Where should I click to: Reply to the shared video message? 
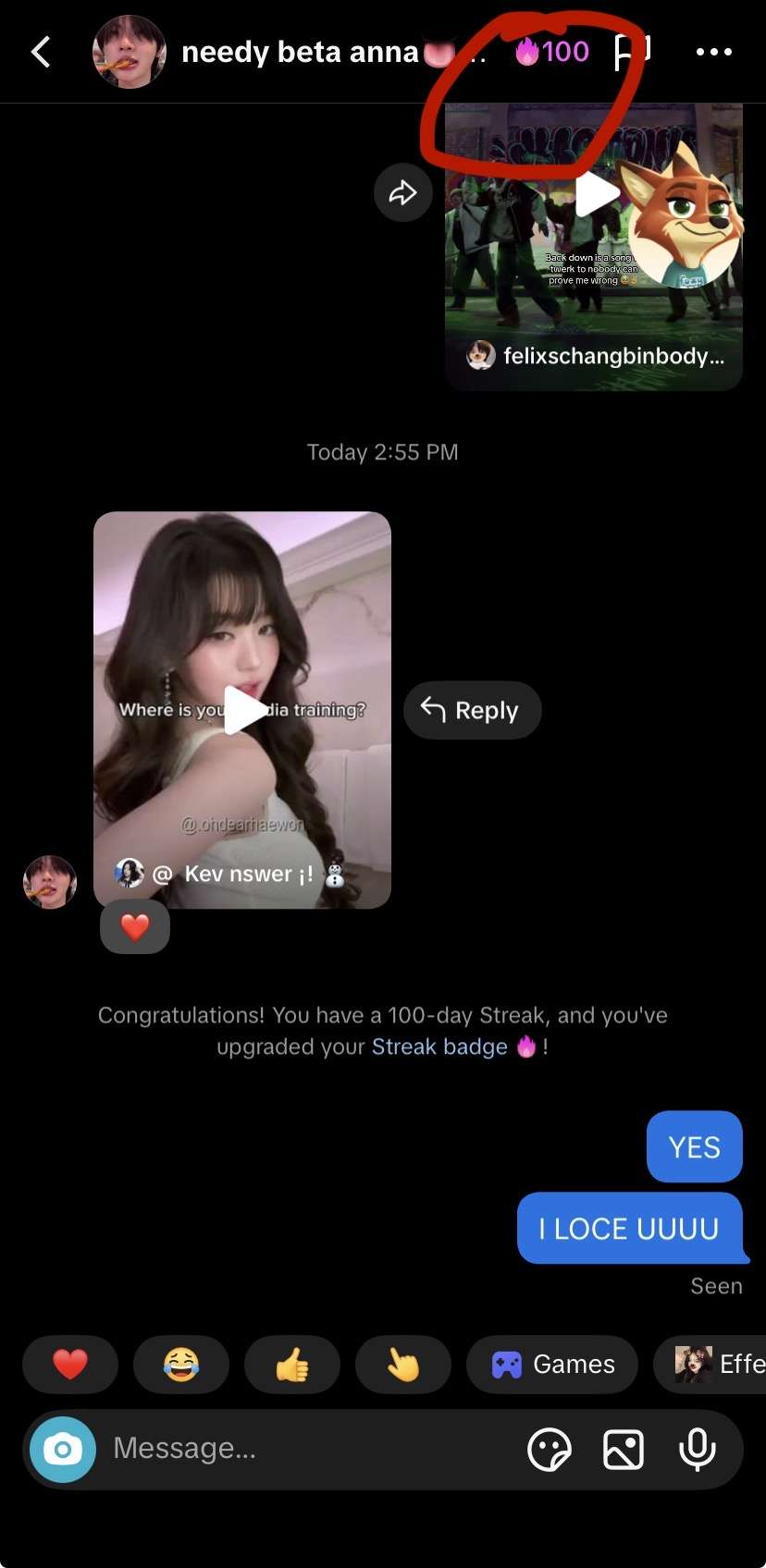472,710
